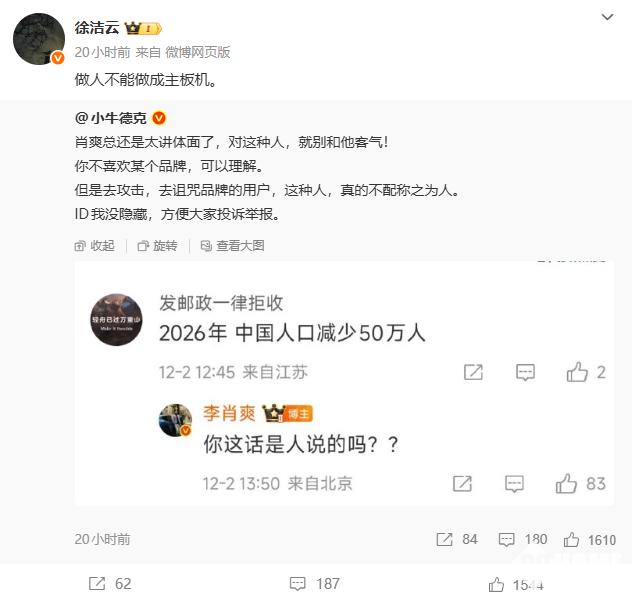The height and width of the screenshot is (602, 632).
Task: View full image with 查看大图
Action: [231, 245]
